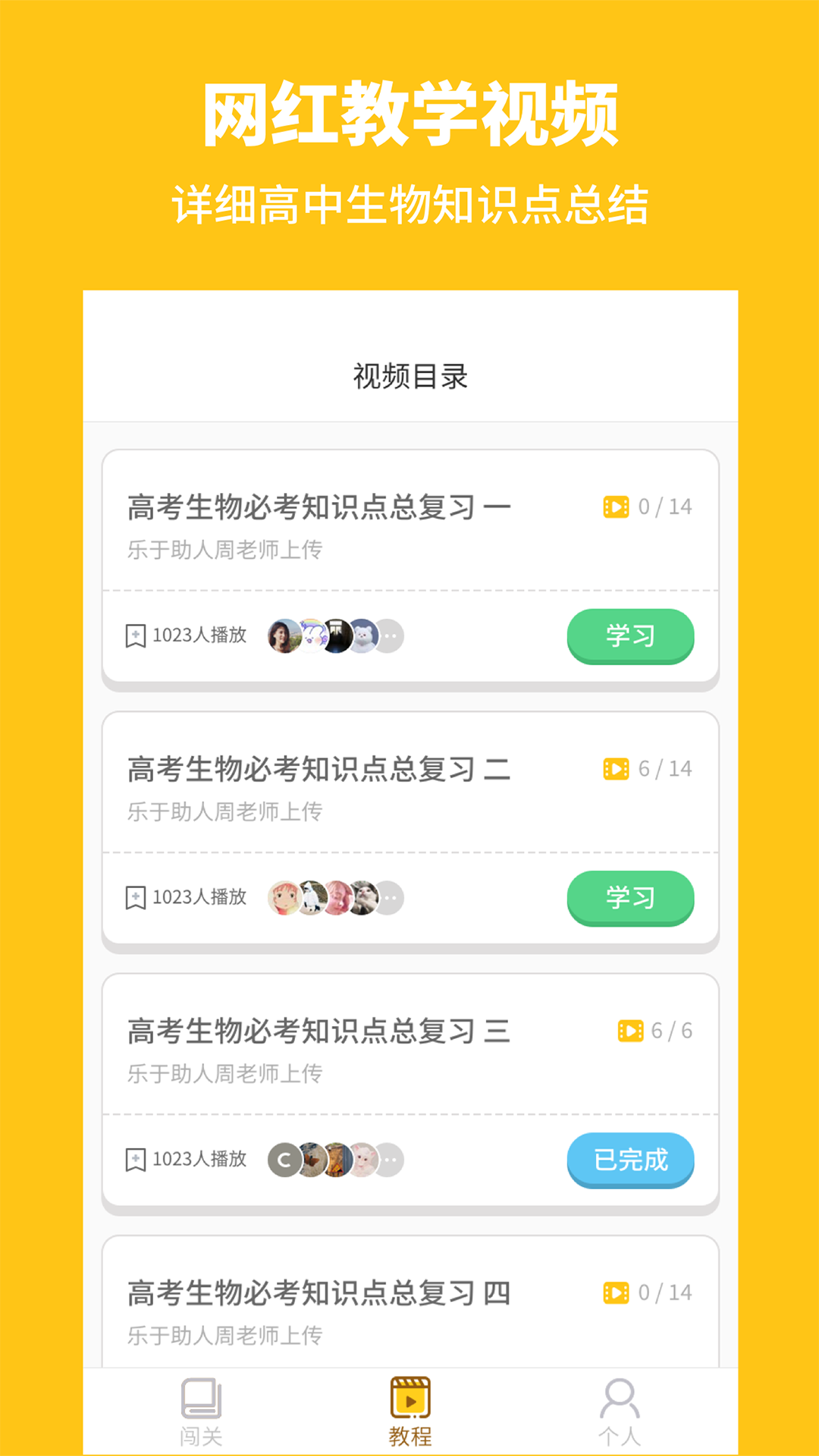Show hidden avatars on 总复习 二 card
The height and width of the screenshot is (1456, 819).
coord(388,899)
